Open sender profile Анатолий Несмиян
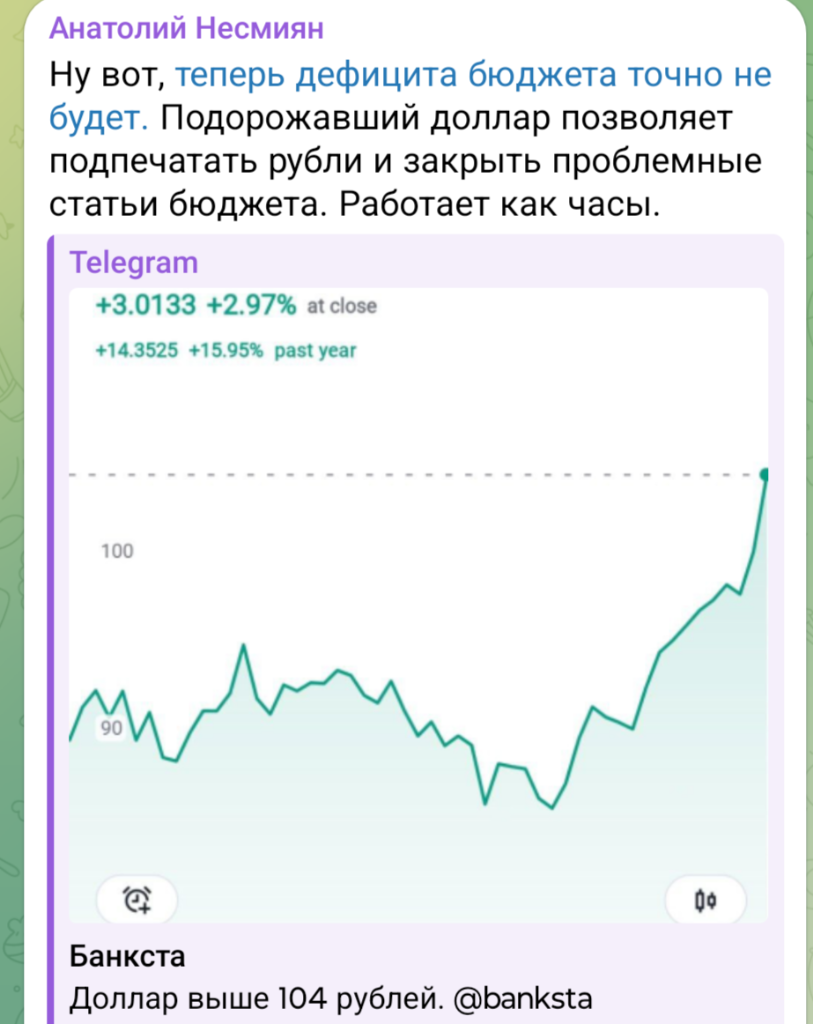Image resolution: width=813 pixels, height=1024 pixels. 186,28
